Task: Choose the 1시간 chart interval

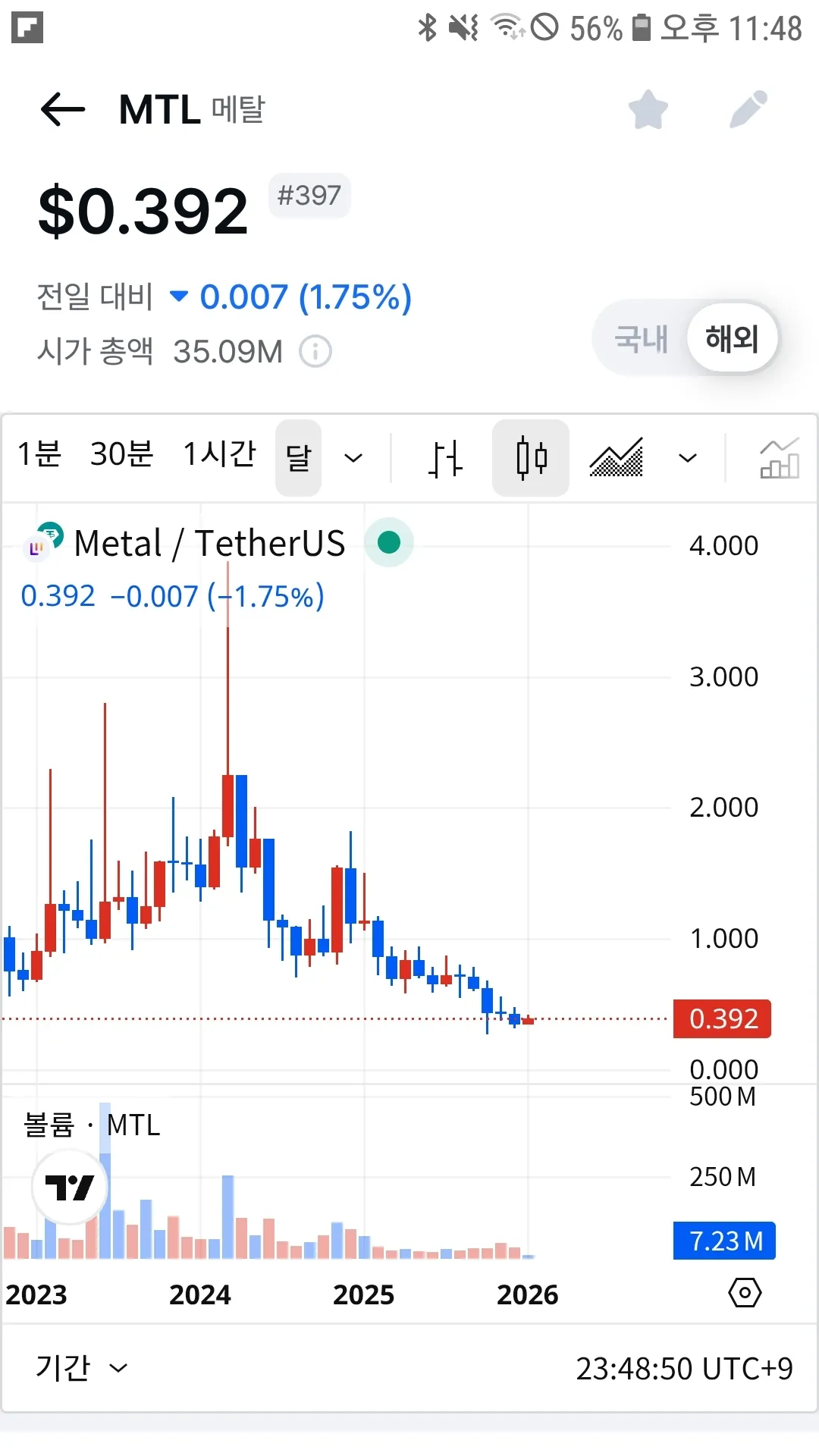Action: coord(220,455)
